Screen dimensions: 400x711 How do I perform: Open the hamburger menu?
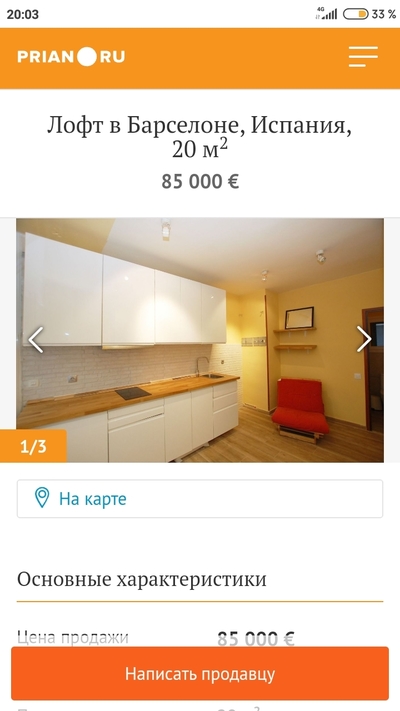click(x=363, y=57)
